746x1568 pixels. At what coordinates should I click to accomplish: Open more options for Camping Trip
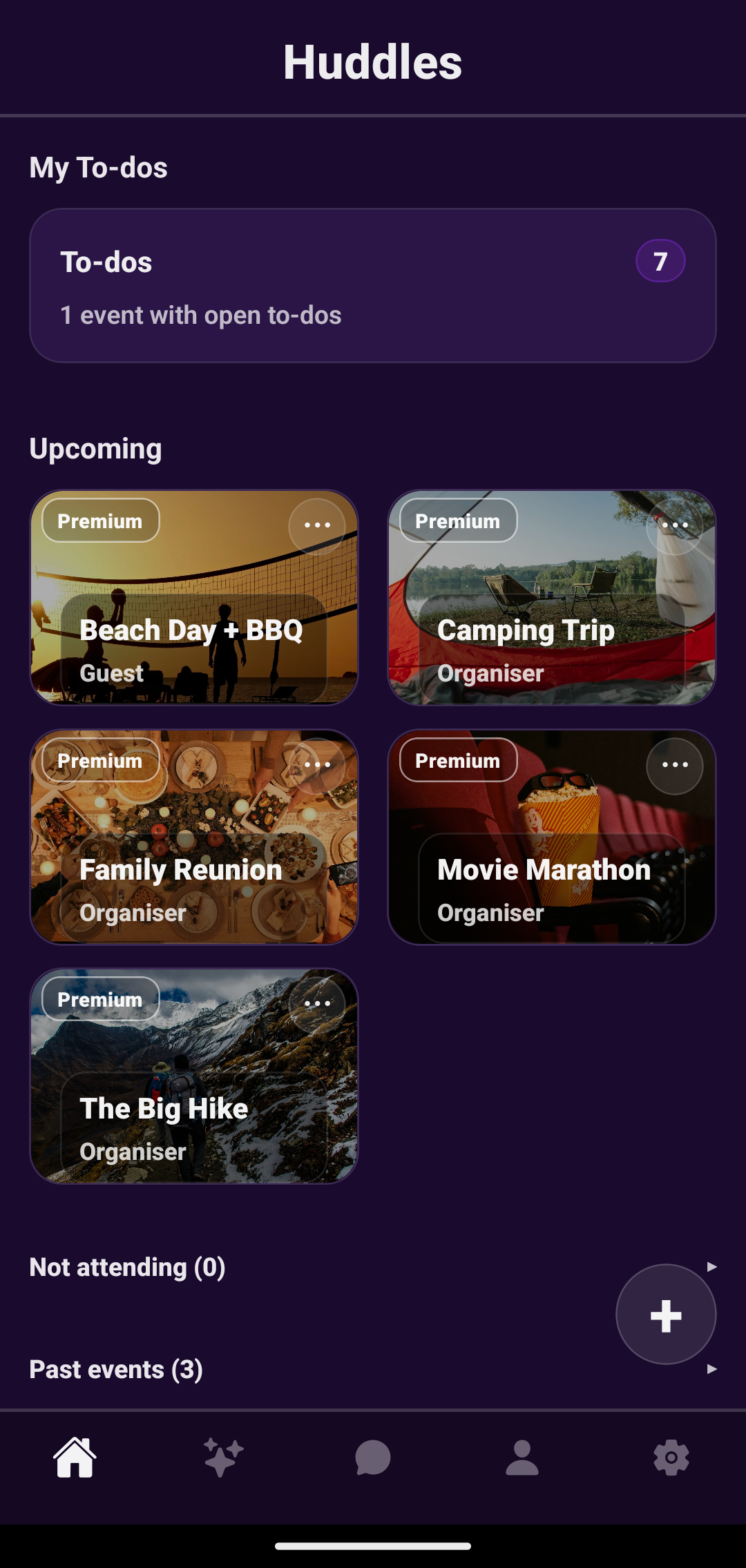coord(675,525)
